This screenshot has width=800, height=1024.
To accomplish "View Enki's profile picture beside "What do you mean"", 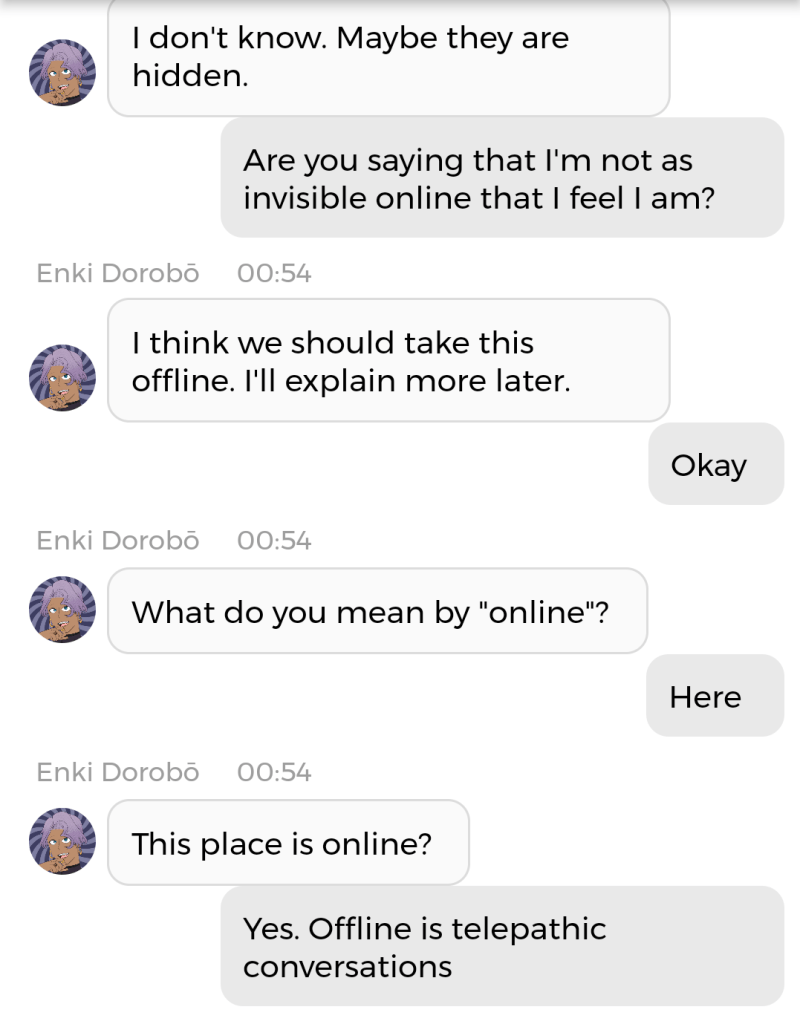I will pos(62,609).
